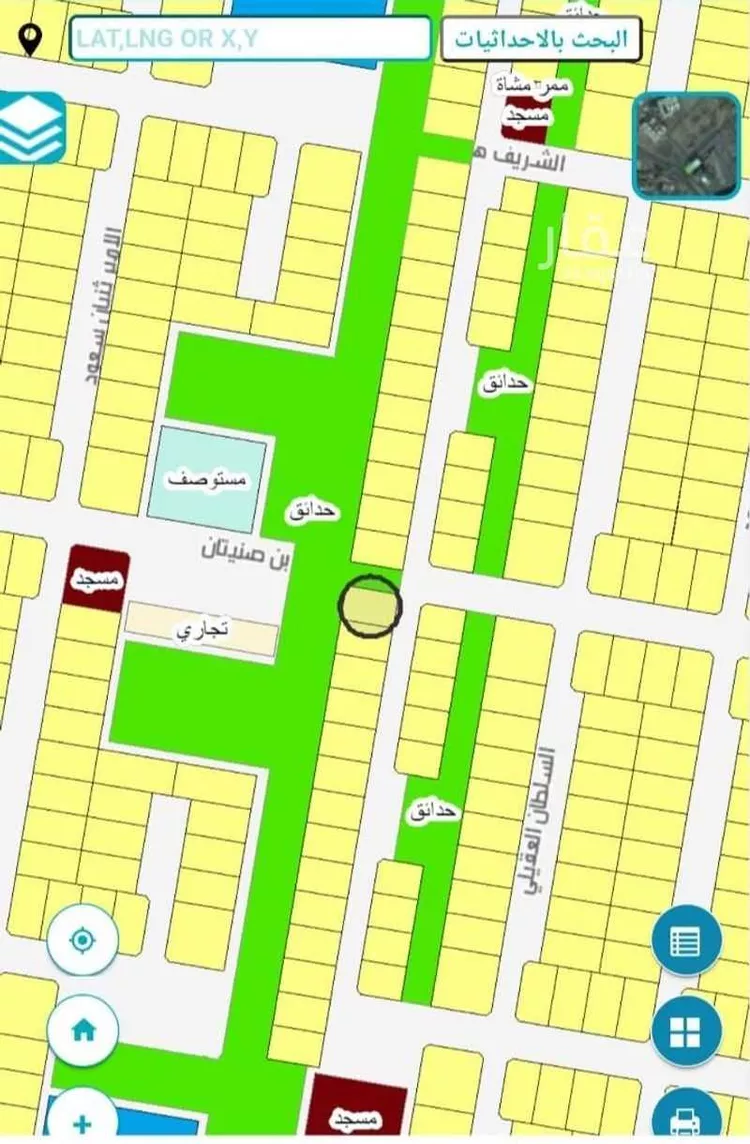Tap the البحث بالاحداثيات search button

pos(541,39)
